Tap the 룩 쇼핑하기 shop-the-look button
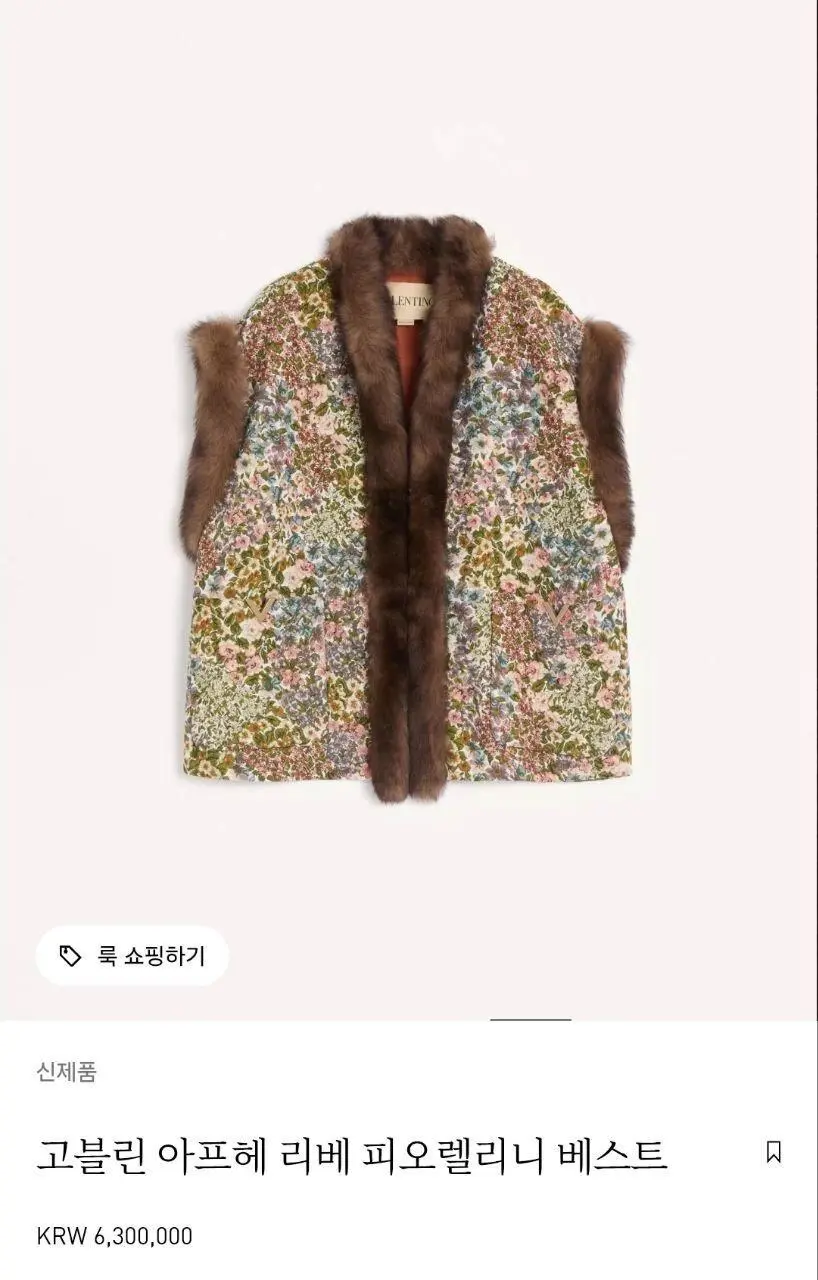 132,956
